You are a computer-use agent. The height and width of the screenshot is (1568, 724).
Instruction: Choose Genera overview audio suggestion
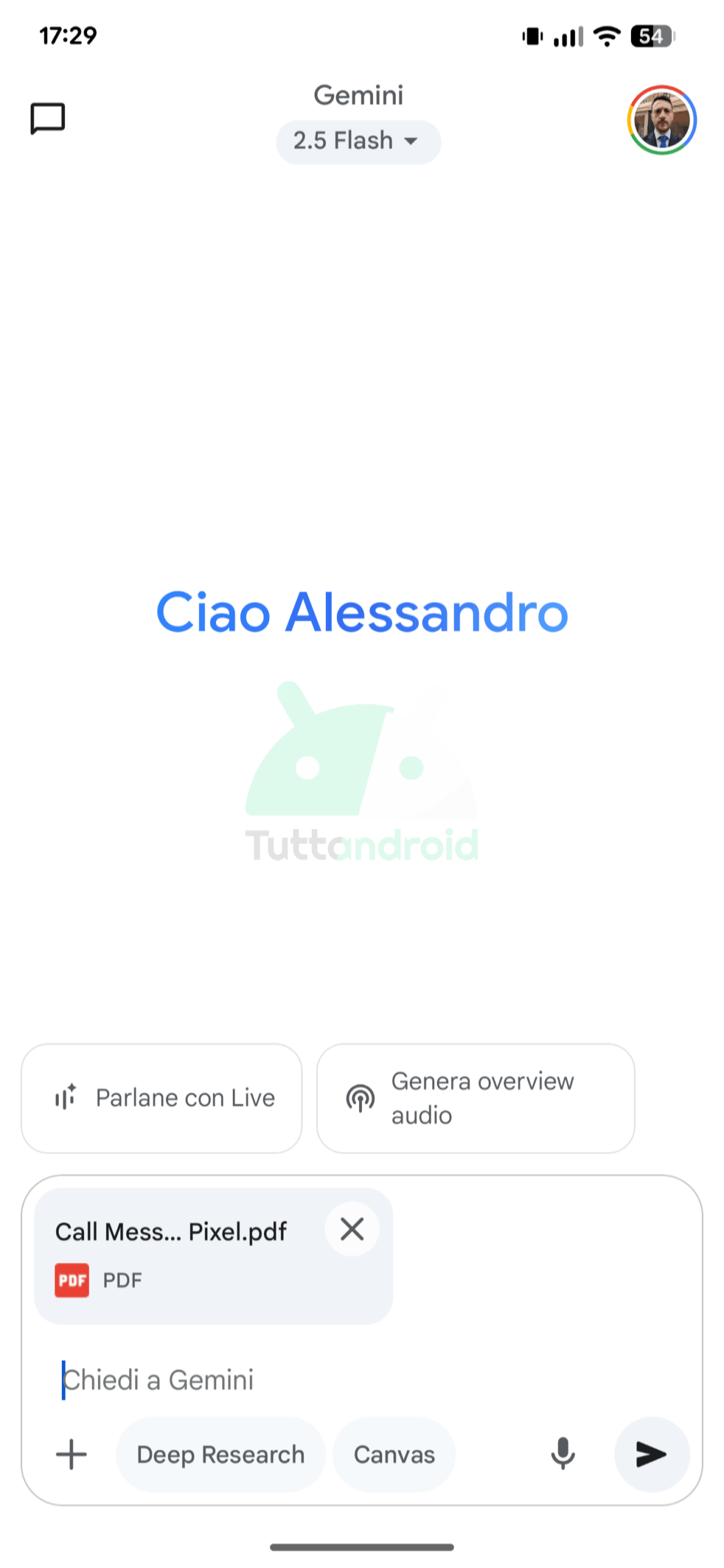click(x=475, y=1098)
